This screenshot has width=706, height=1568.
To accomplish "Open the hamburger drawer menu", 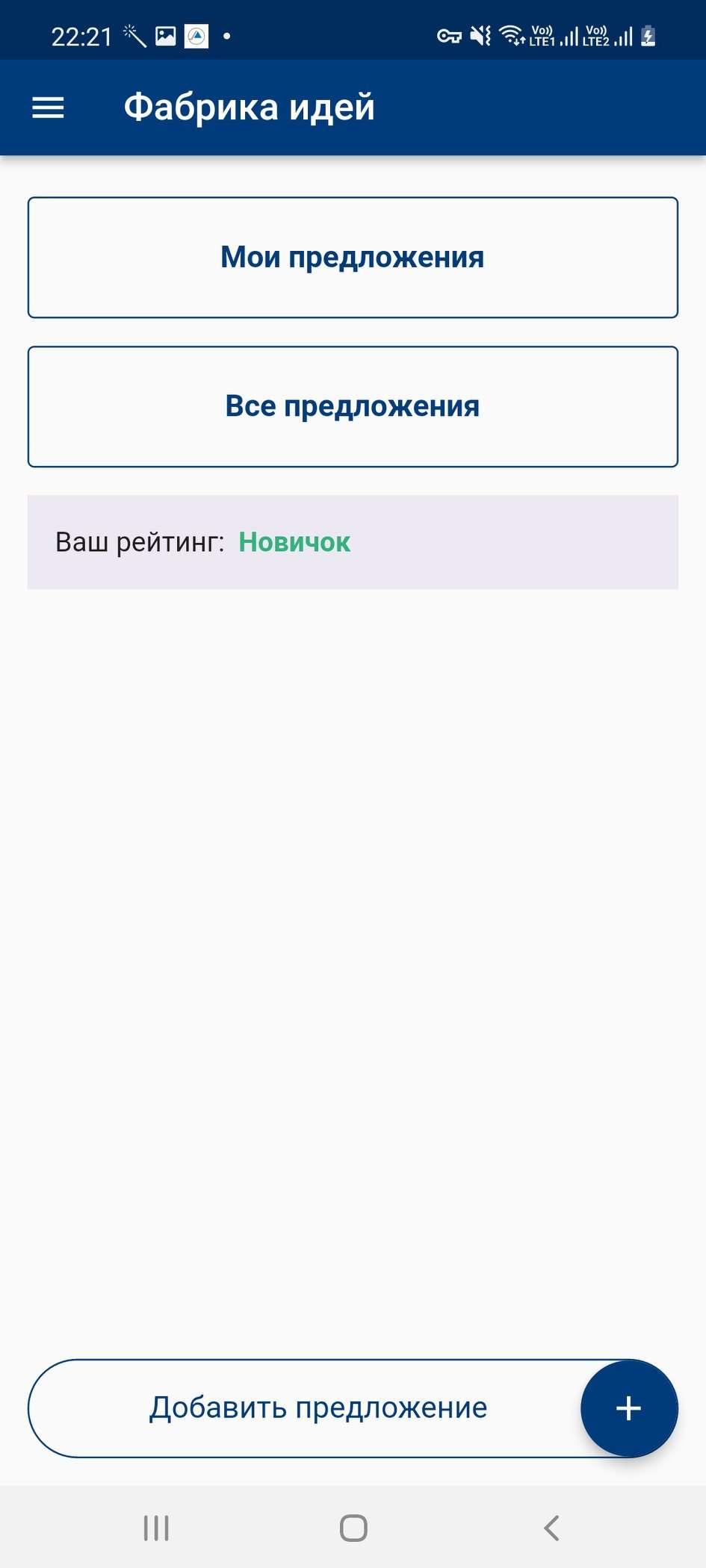I will 48,108.
